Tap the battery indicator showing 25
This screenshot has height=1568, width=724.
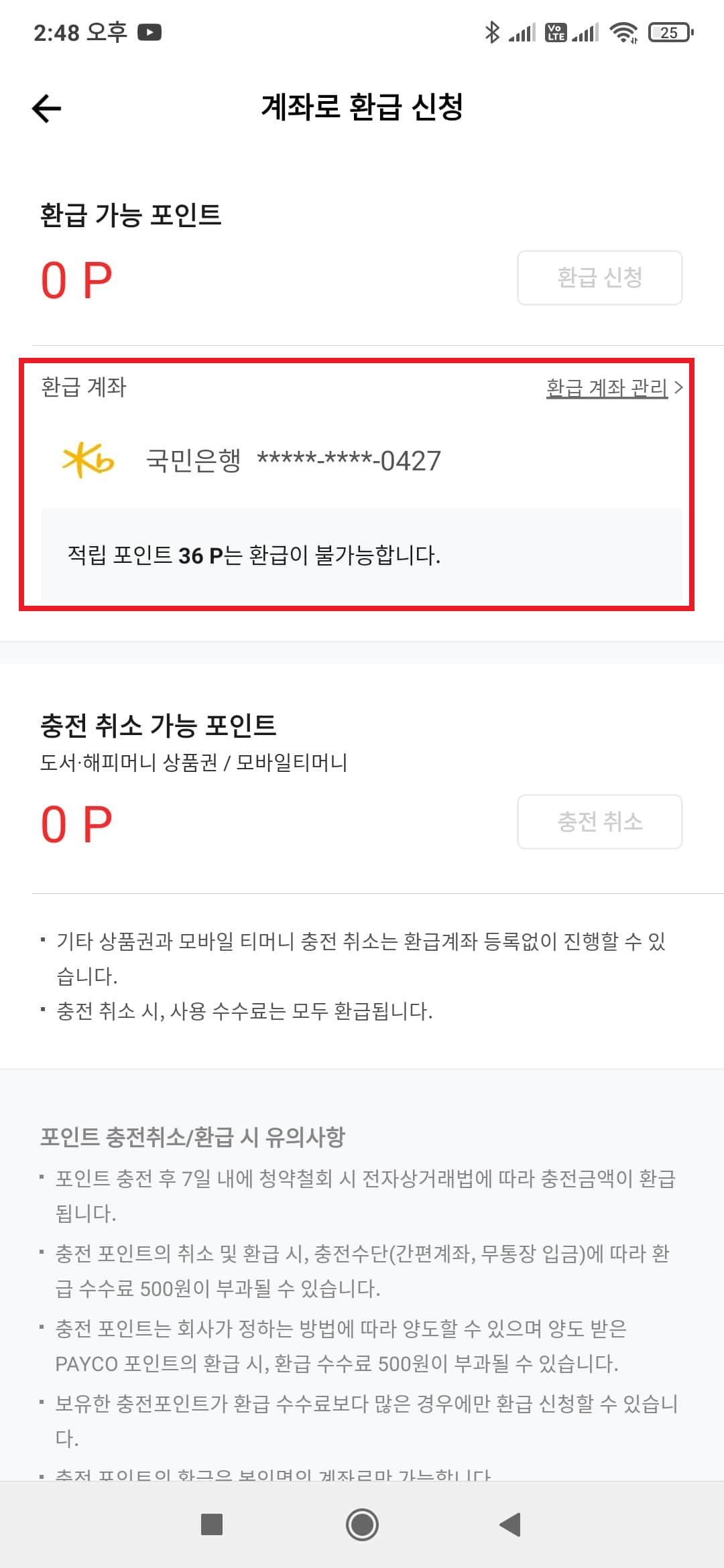(x=668, y=31)
